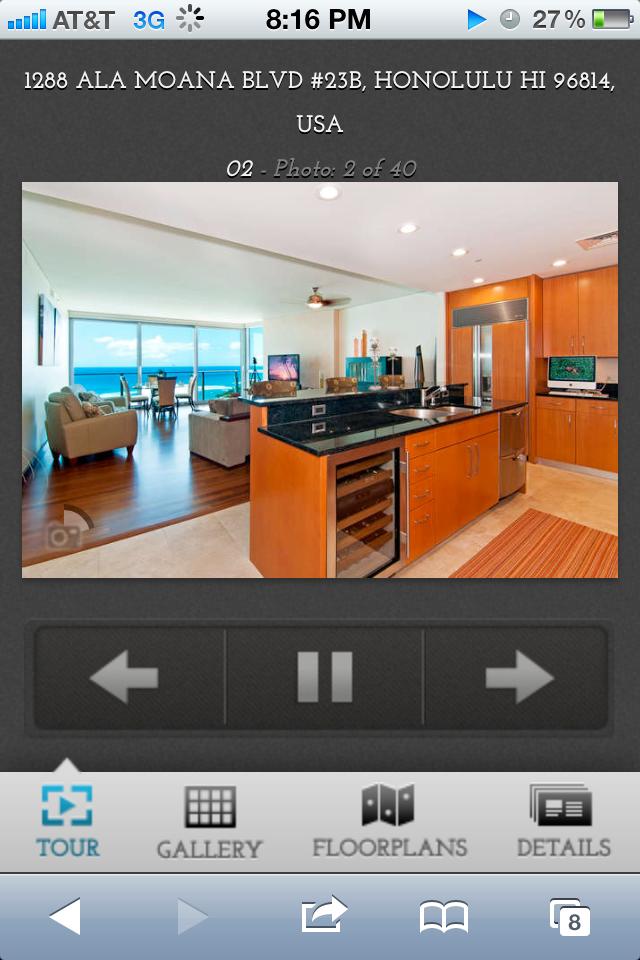Image resolution: width=640 pixels, height=960 pixels.
Task: View the Details tab
Action: (x=563, y=822)
